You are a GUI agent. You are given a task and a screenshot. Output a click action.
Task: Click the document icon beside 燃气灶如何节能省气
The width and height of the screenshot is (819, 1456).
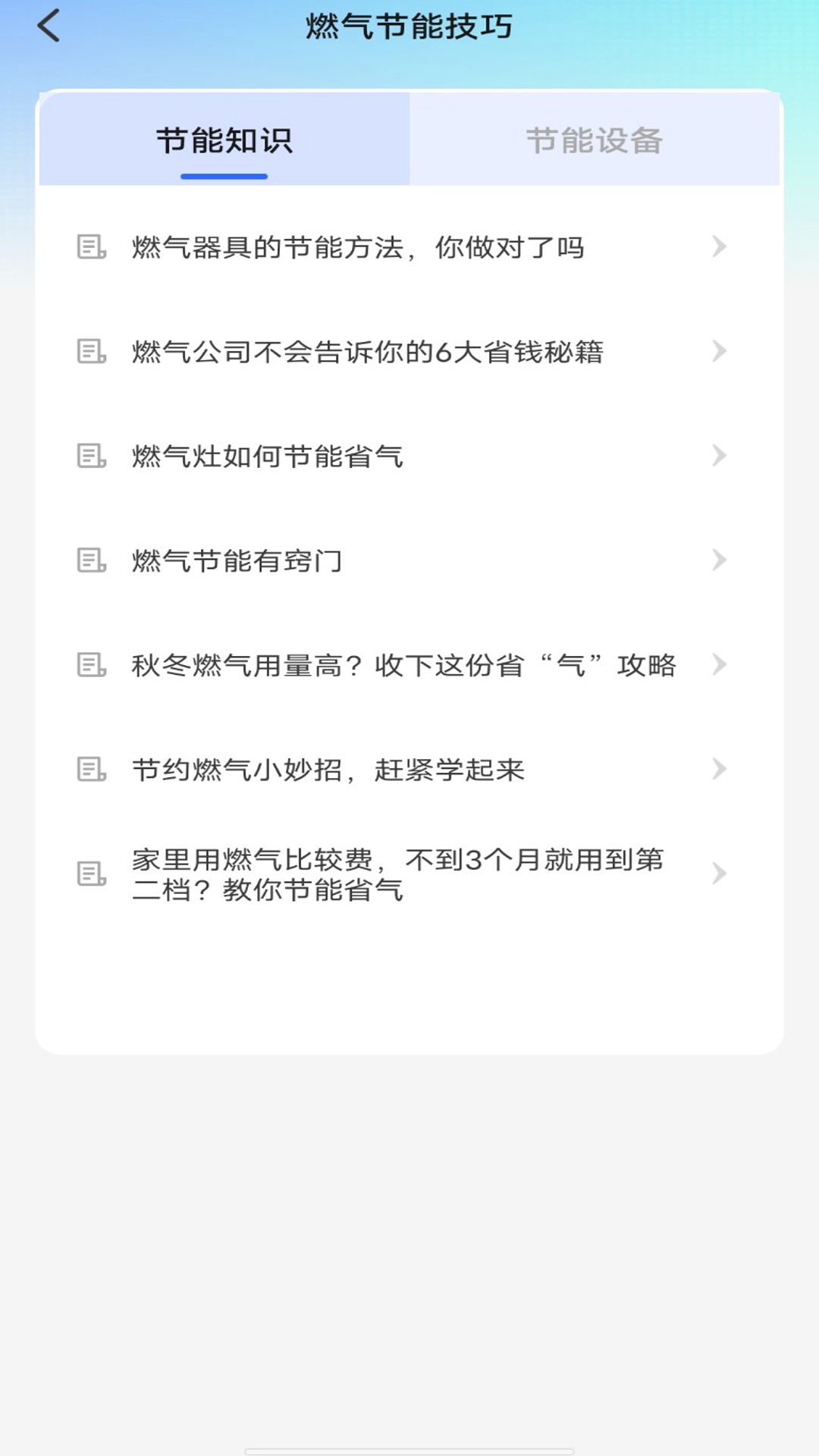(91, 456)
